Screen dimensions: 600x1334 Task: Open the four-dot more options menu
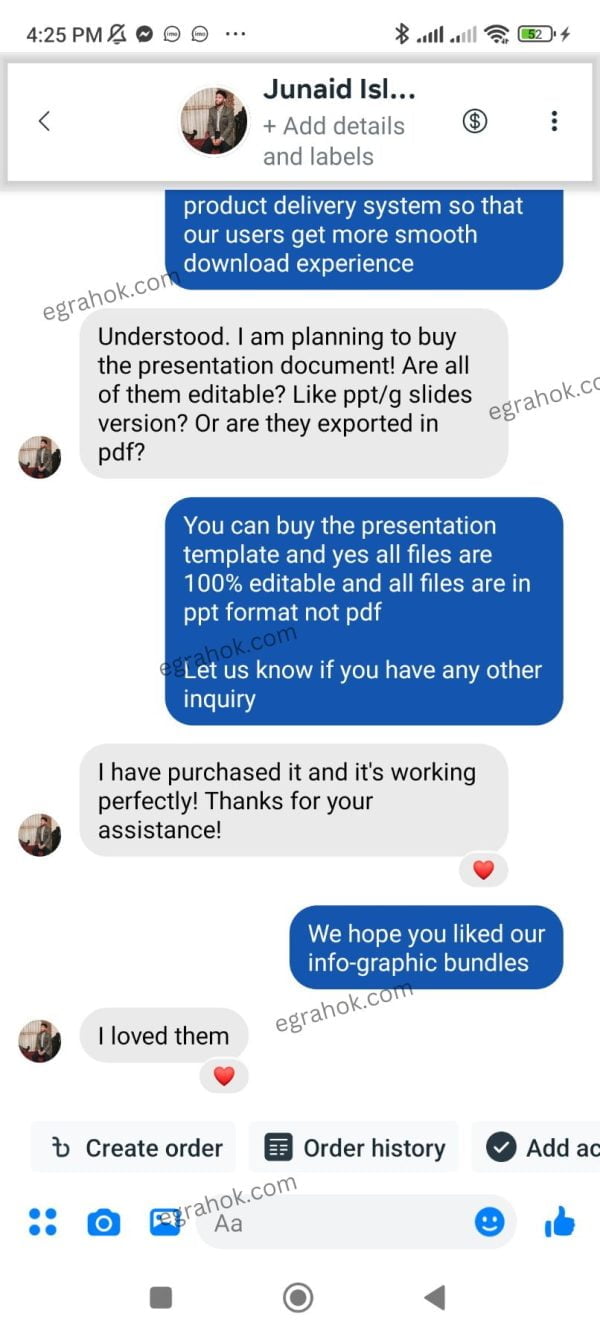click(x=43, y=1221)
